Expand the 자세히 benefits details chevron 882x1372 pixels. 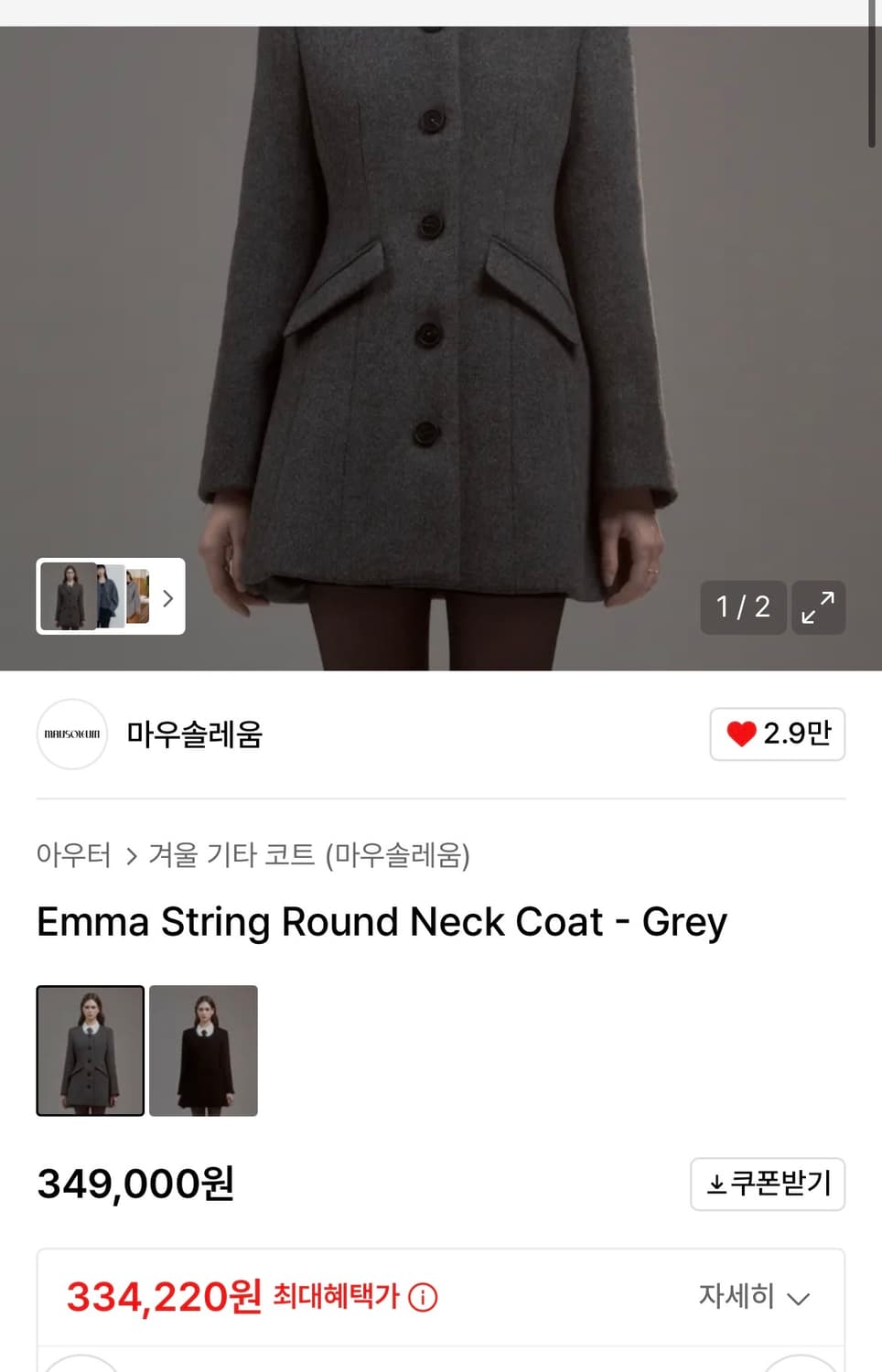coord(801,1297)
